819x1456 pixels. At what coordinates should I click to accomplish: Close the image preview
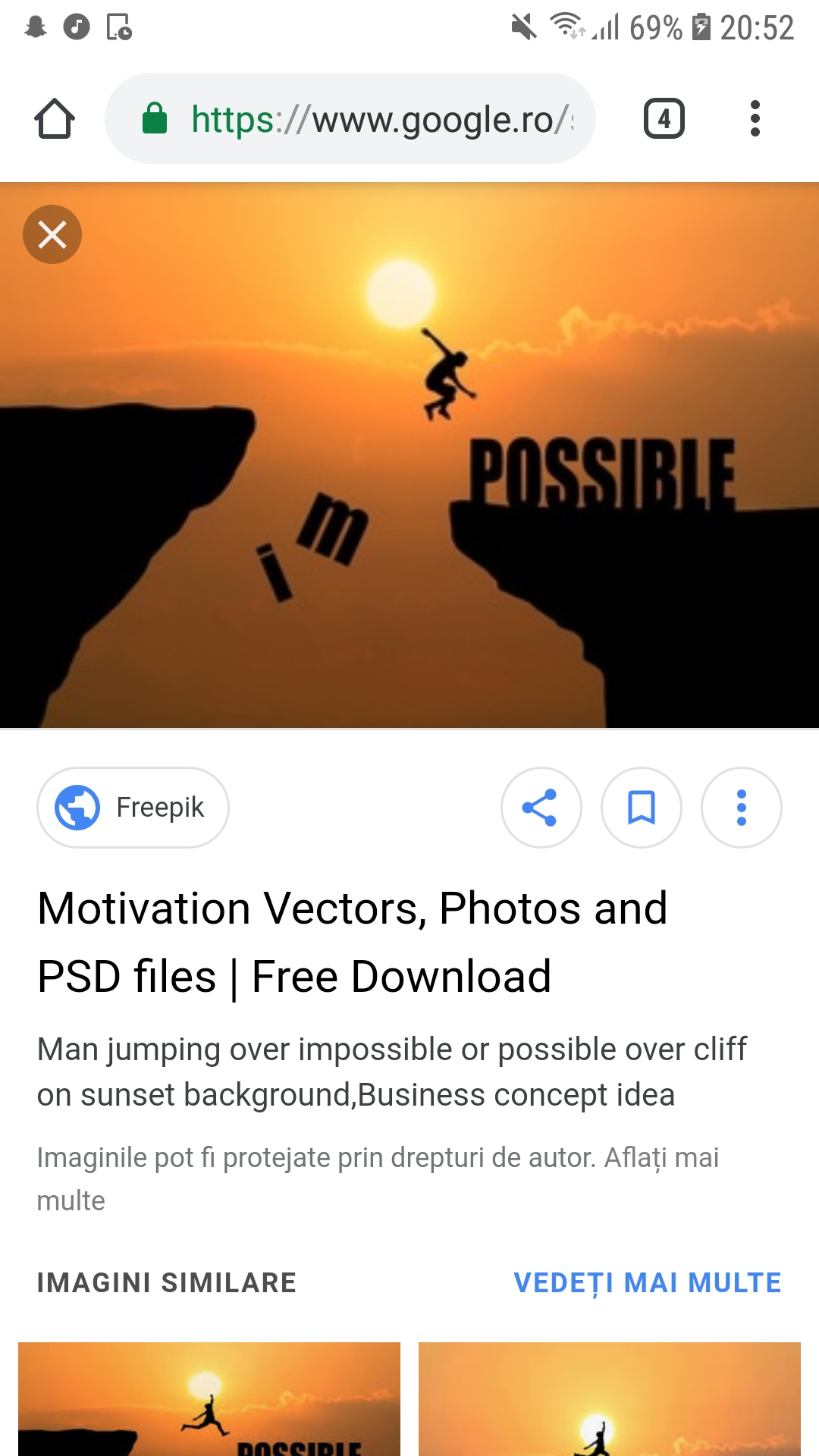(x=52, y=234)
